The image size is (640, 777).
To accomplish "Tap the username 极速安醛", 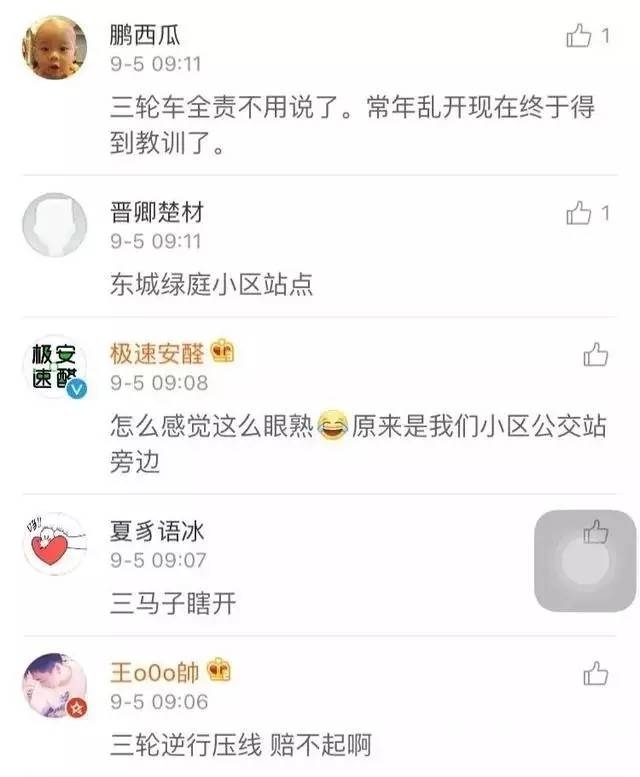I will pyautogui.click(x=157, y=353).
